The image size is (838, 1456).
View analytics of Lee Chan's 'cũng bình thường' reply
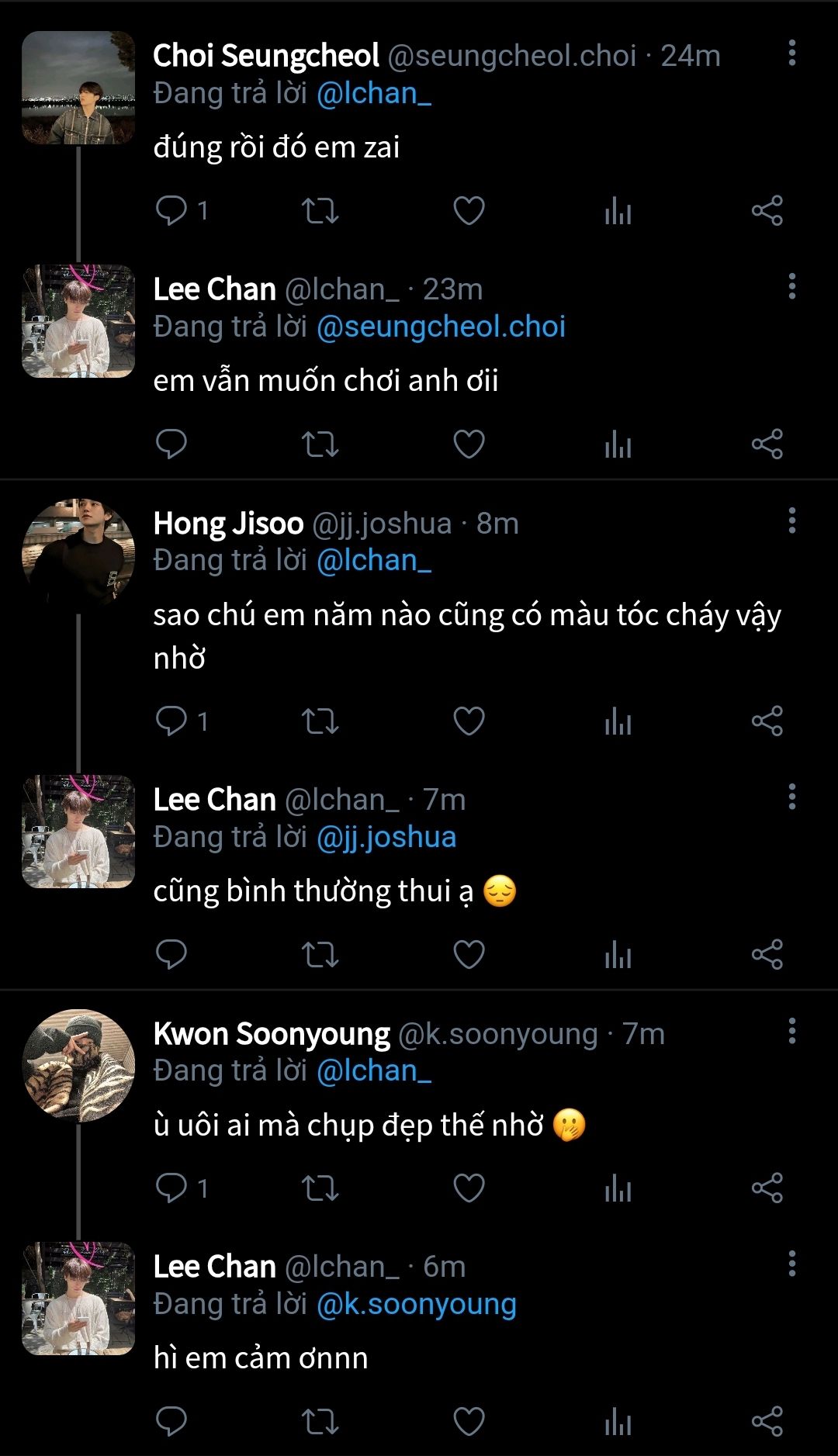618,954
